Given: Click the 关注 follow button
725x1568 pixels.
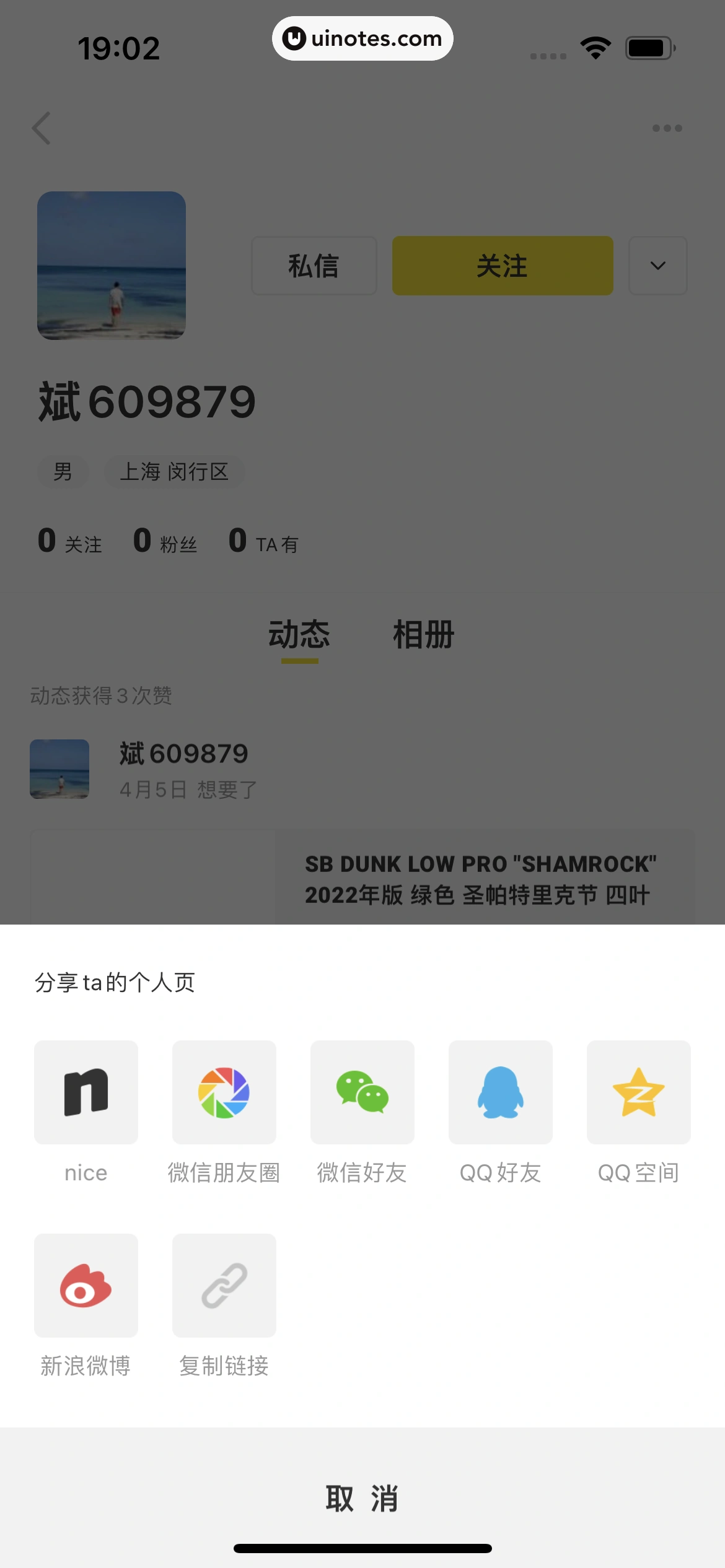Looking at the screenshot, I should coord(502,265).
